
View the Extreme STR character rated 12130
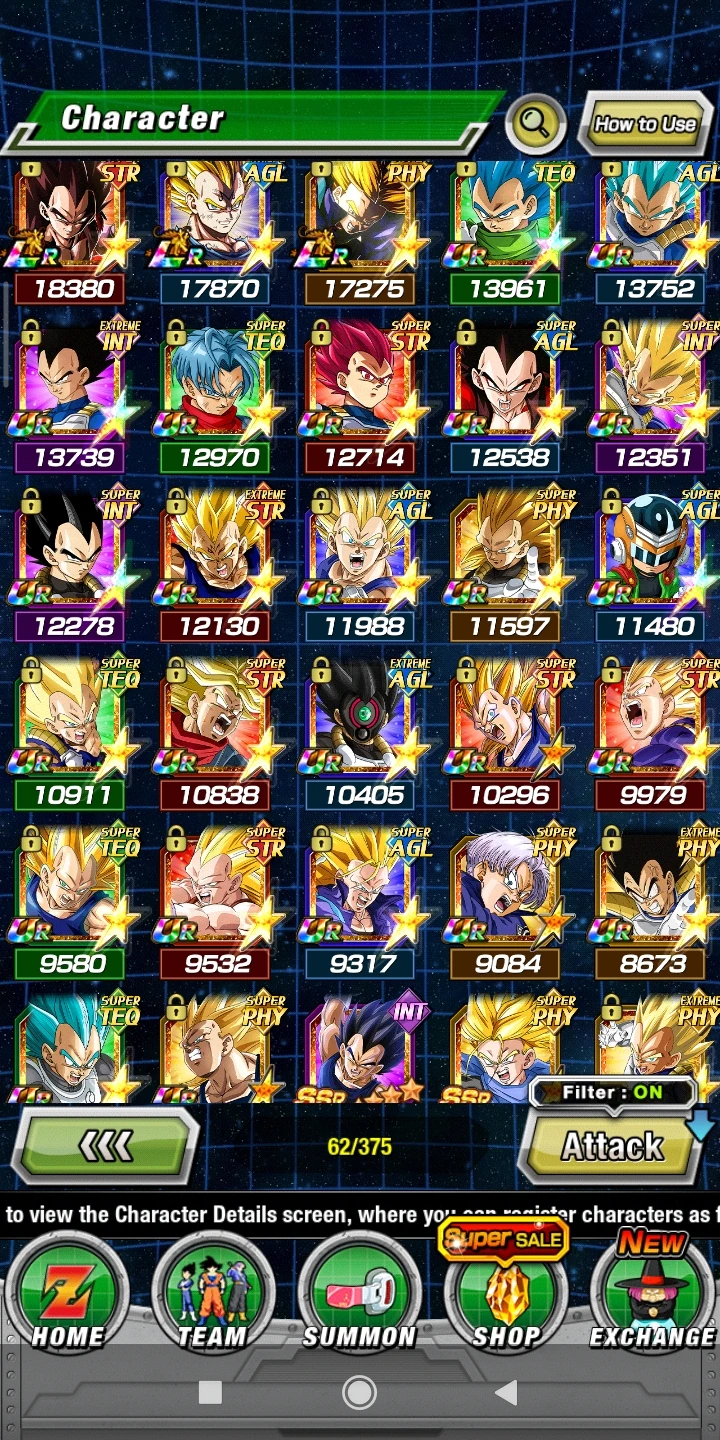pyautogui.click(x=215, y=555)
